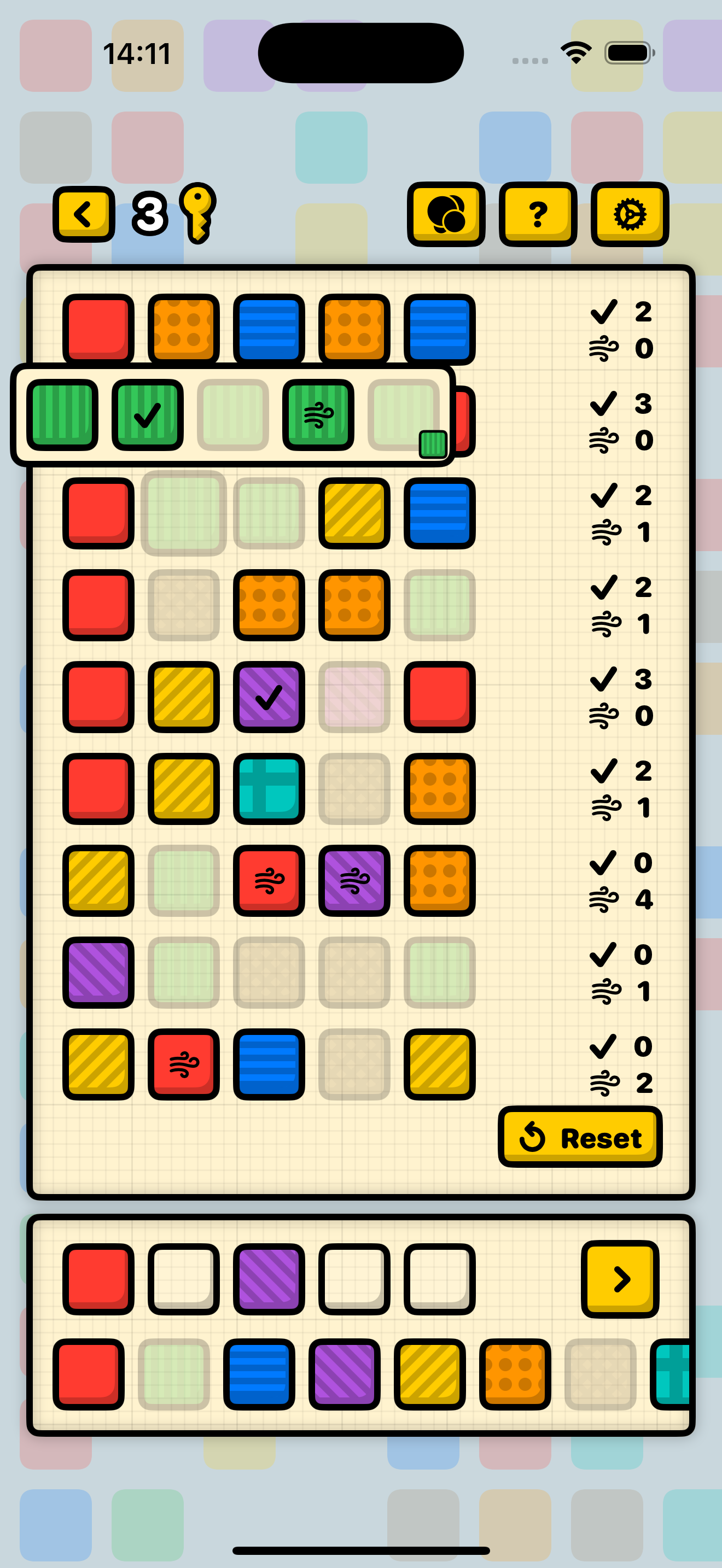Pick the teal tile from the palette
The width and height of the screenshot is (722, 1568).
point(671,1374)
